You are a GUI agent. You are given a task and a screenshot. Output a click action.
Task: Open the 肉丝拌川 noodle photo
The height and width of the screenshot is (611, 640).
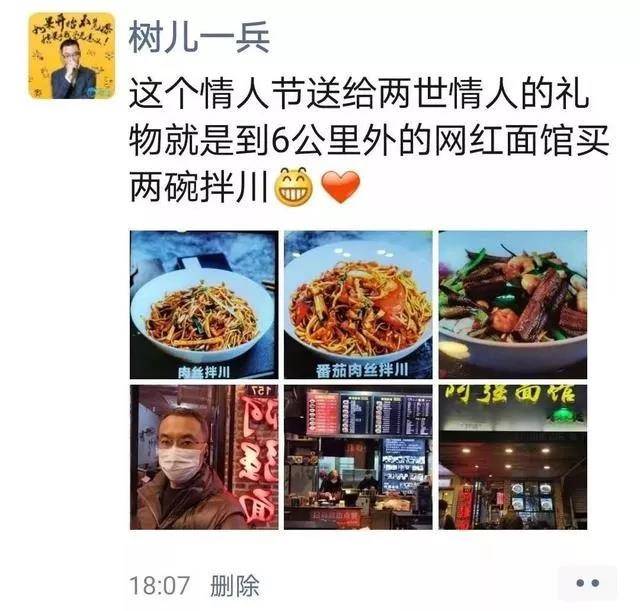[203, 304]
